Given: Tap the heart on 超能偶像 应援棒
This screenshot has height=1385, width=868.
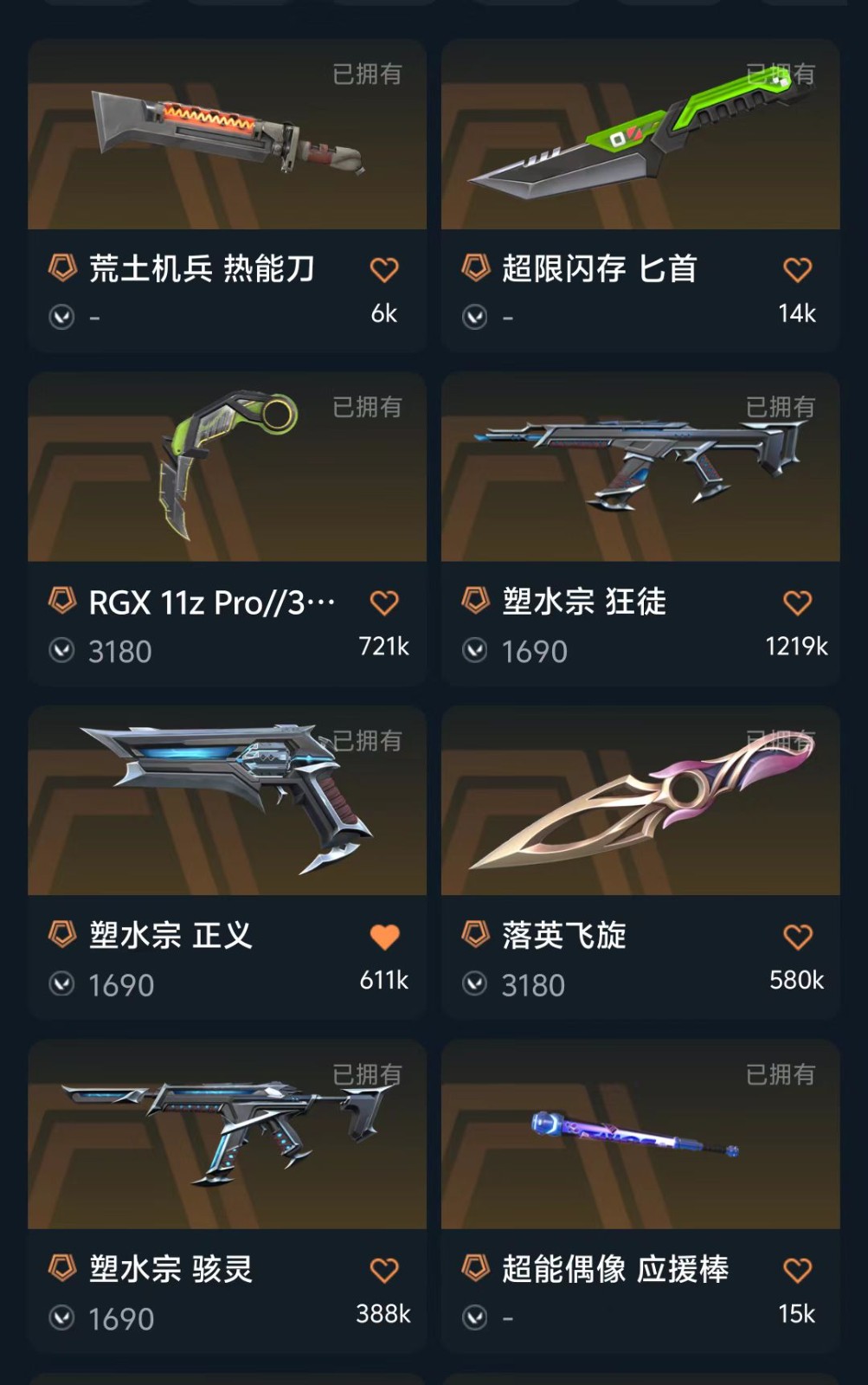Looking at the screenshot, I should tap(797, 1271).
